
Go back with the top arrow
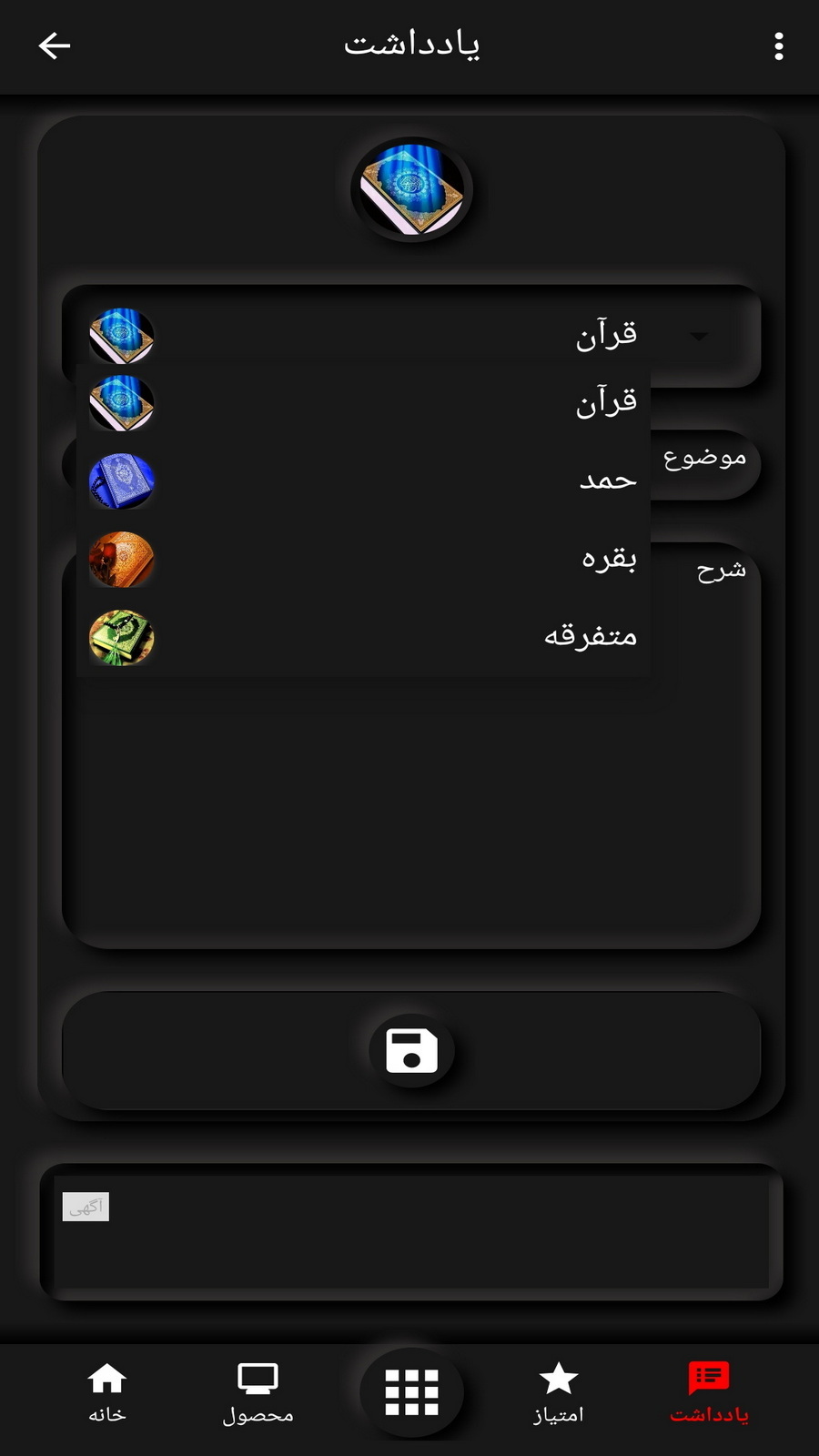coord(55,45)
